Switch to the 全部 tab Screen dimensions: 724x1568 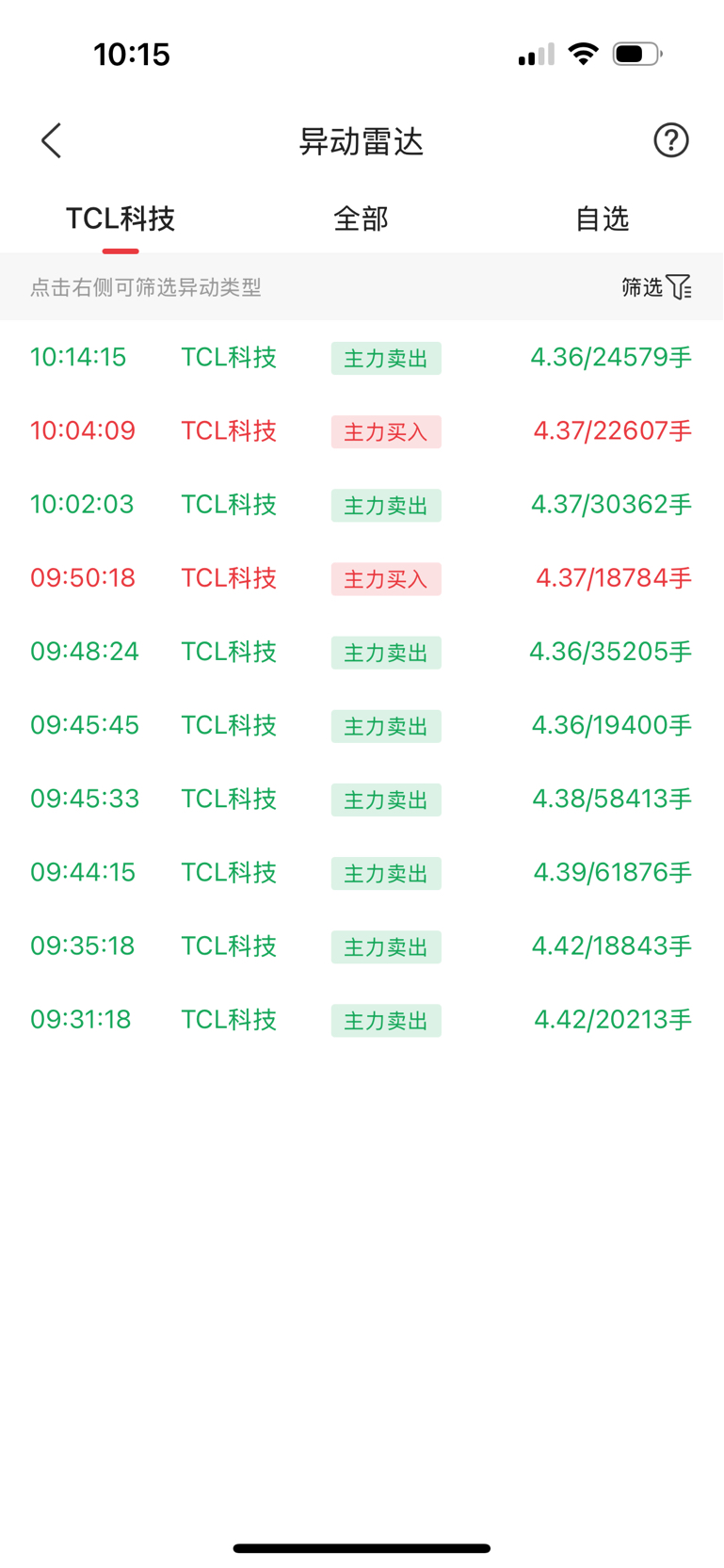pyautogui.click(x=362, y=219)
